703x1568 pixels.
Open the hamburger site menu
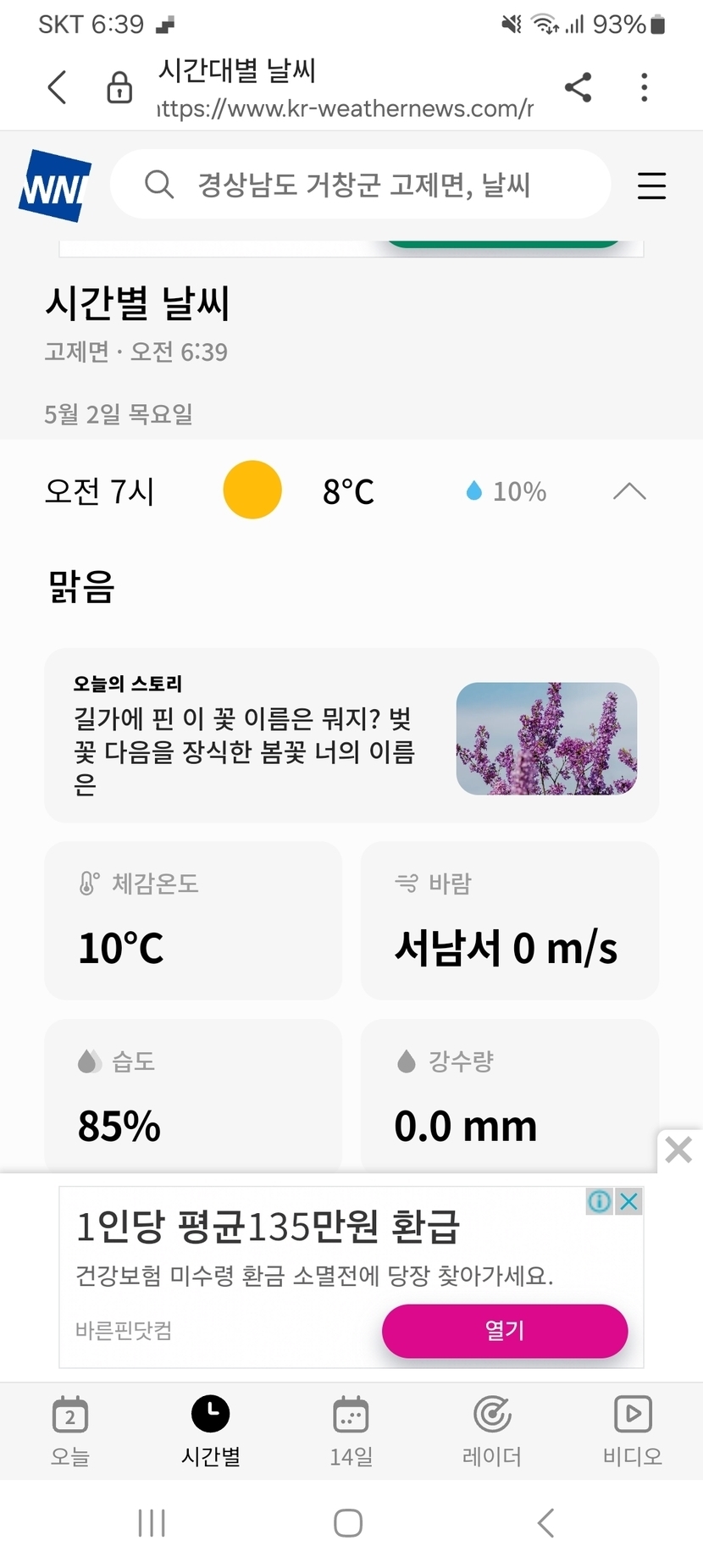pos(651,185)
